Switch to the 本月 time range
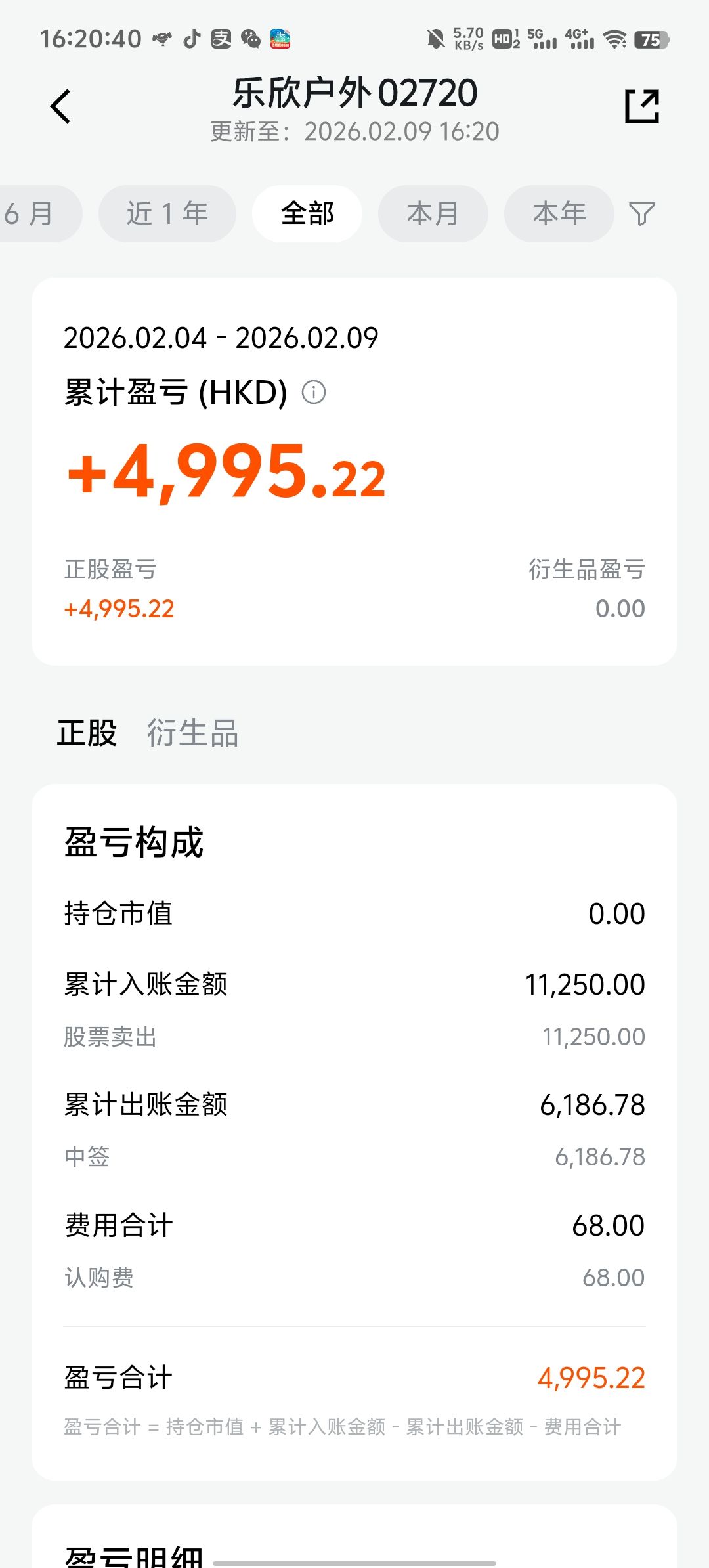The width and height of the screenshot is (709, 1568). pyautogui.click(x=433, y=213)
